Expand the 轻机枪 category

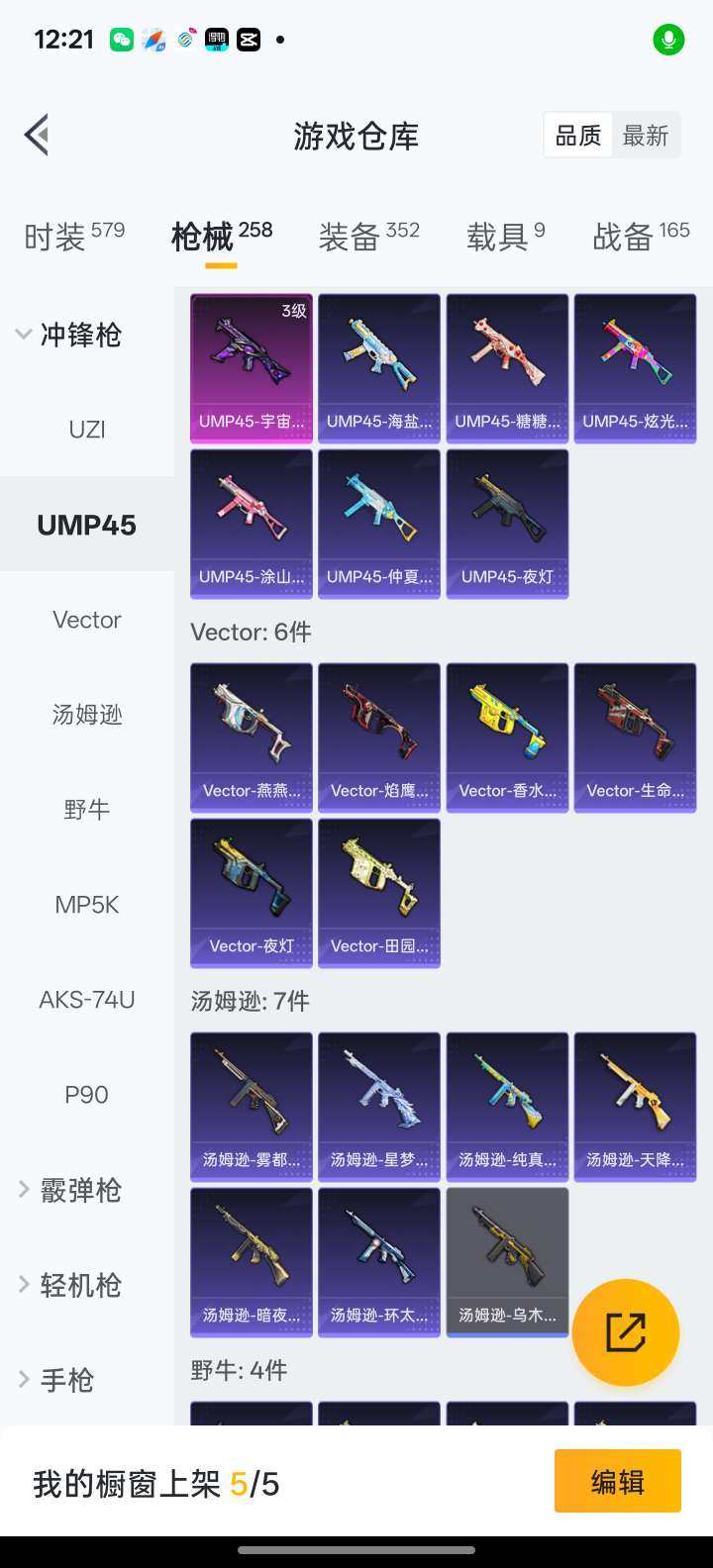(x=69, y=1285)
